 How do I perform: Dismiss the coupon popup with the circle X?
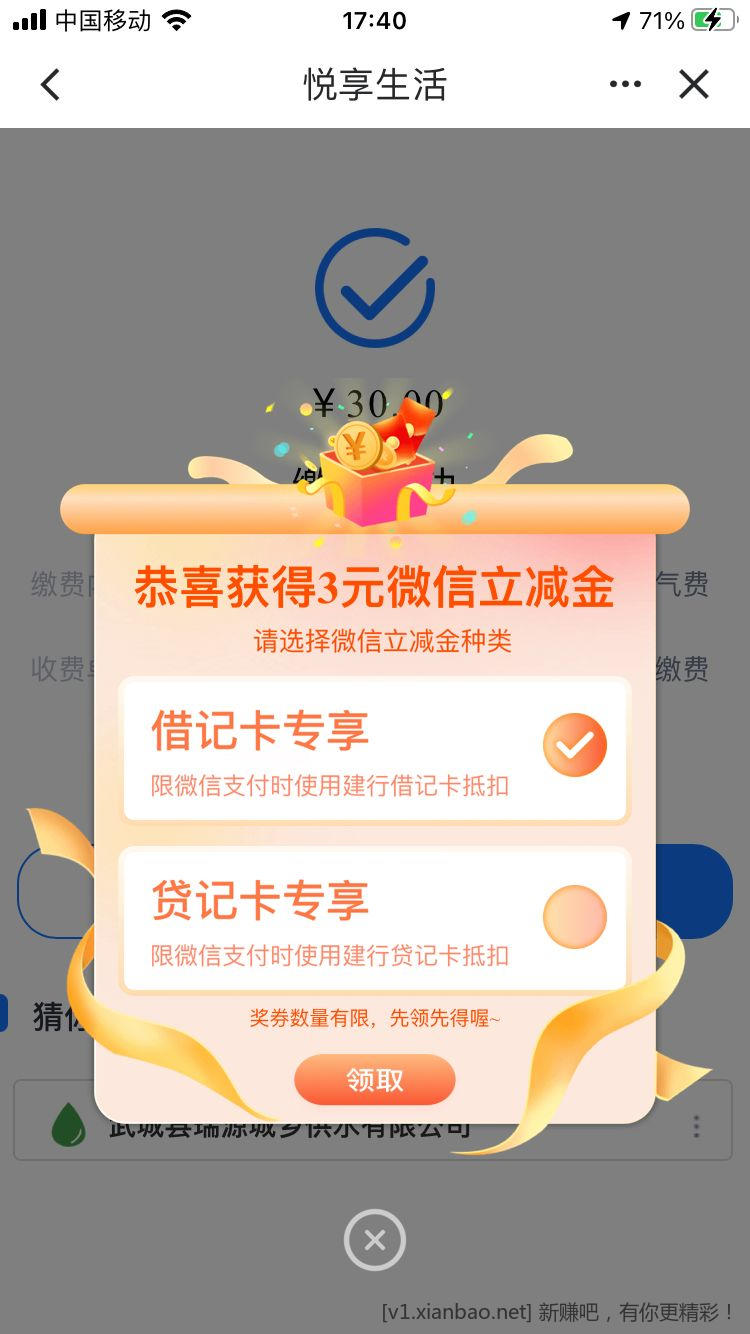click(375, 1241)
